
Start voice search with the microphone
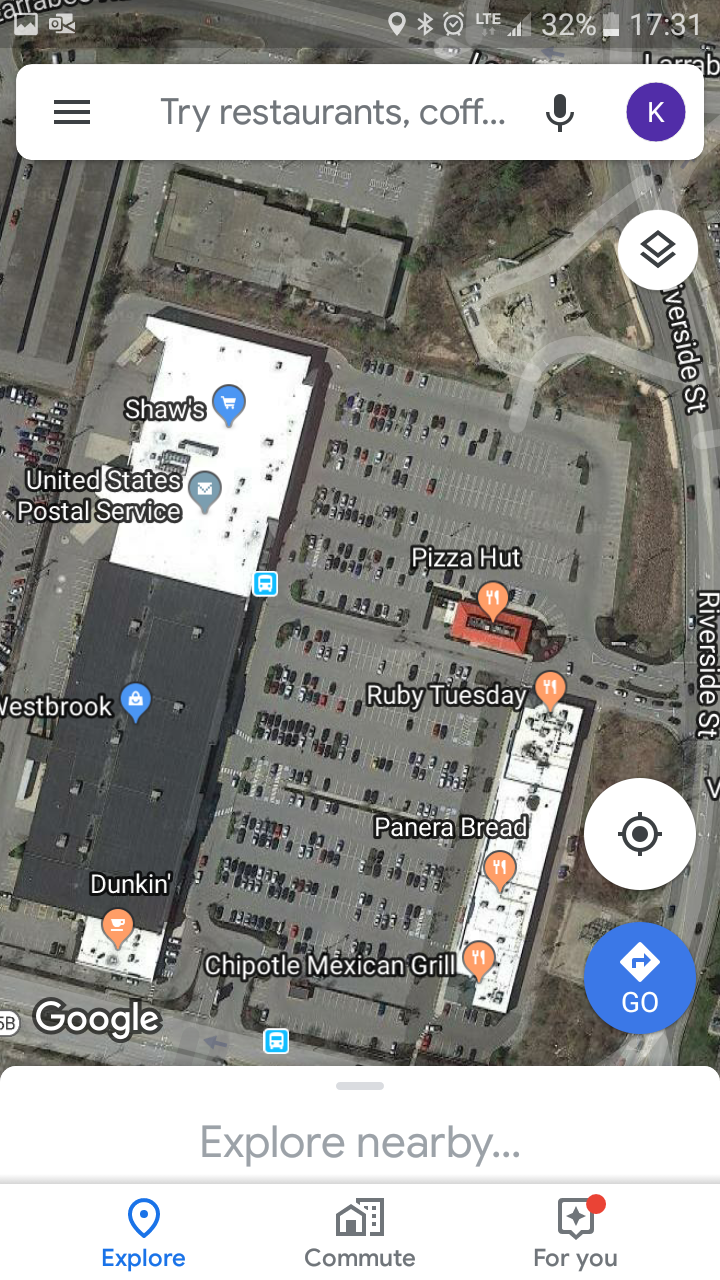[x=560, y=112]
